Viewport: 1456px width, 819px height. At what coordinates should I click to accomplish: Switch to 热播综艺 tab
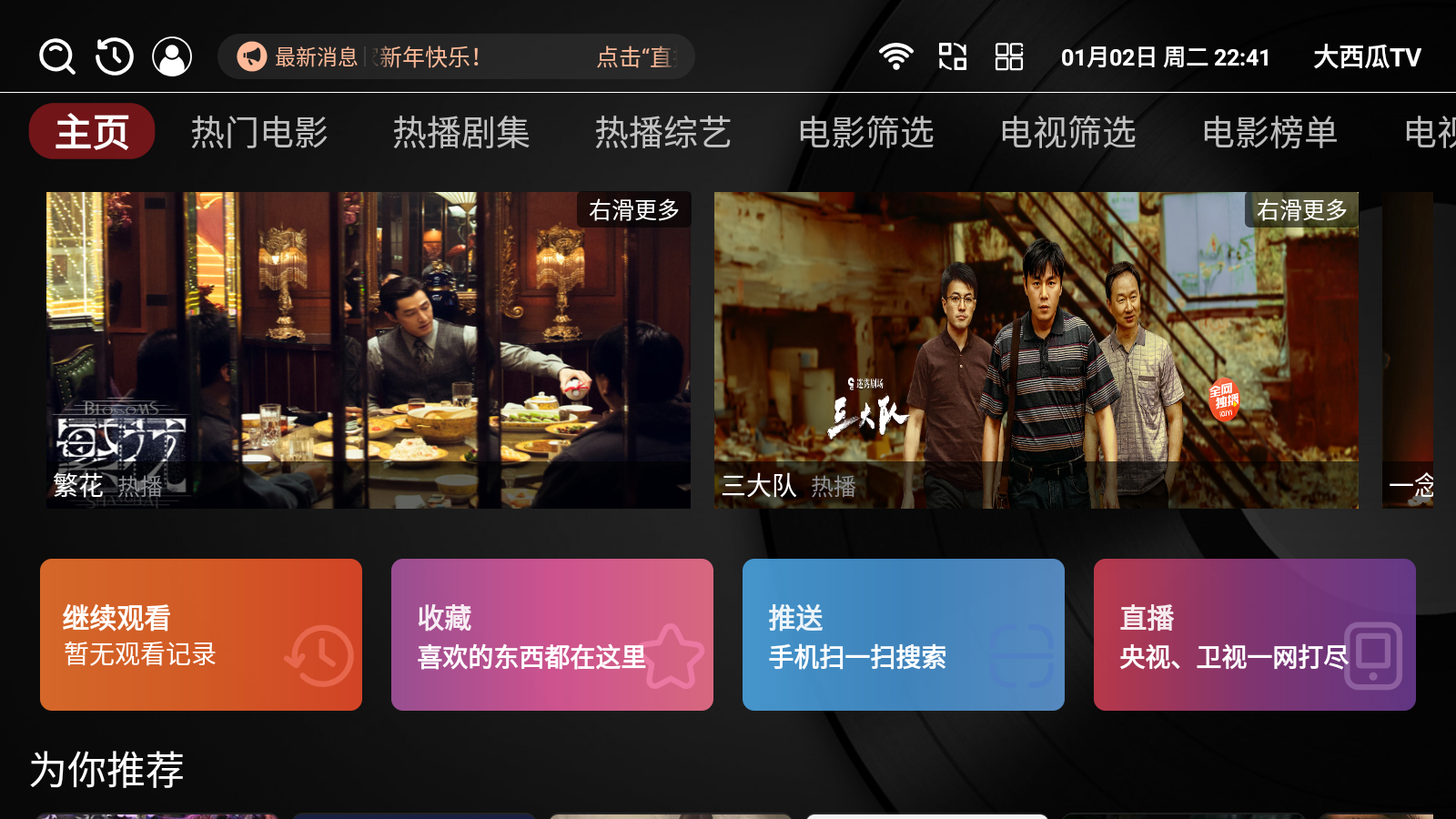pyautogui.click(x=663, y=133)
